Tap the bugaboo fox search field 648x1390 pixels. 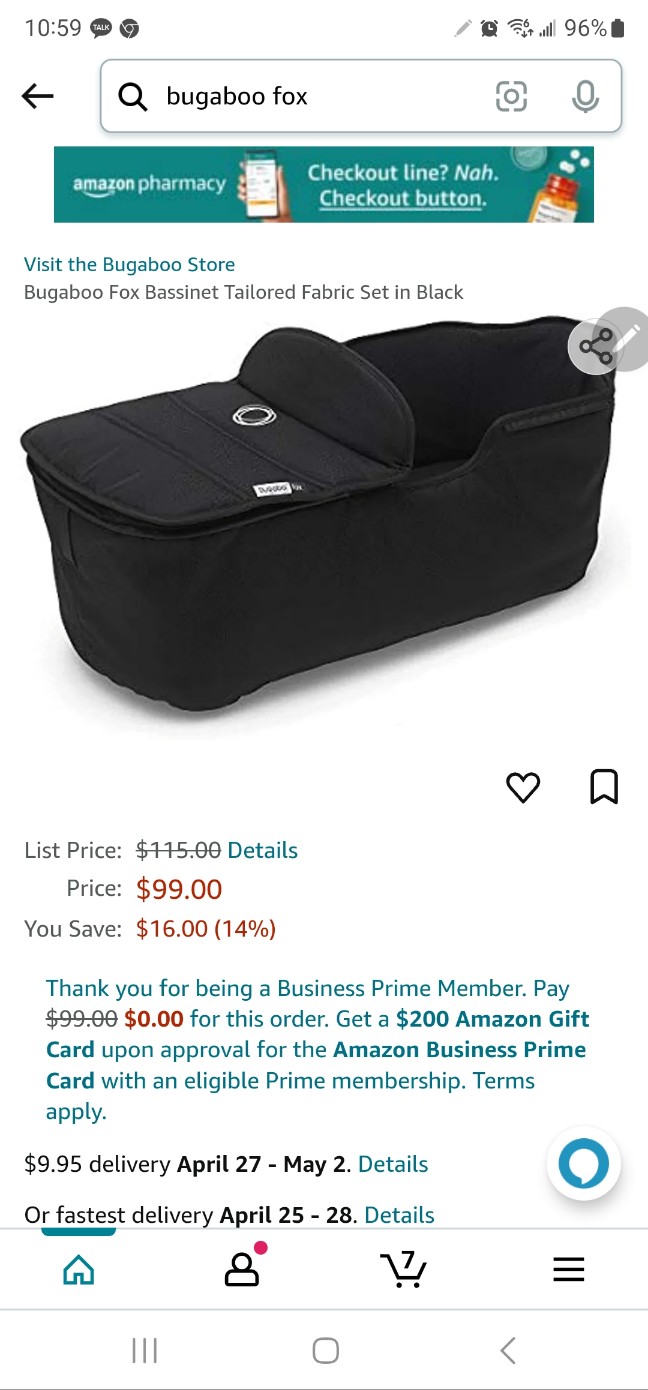coord(300,96)
